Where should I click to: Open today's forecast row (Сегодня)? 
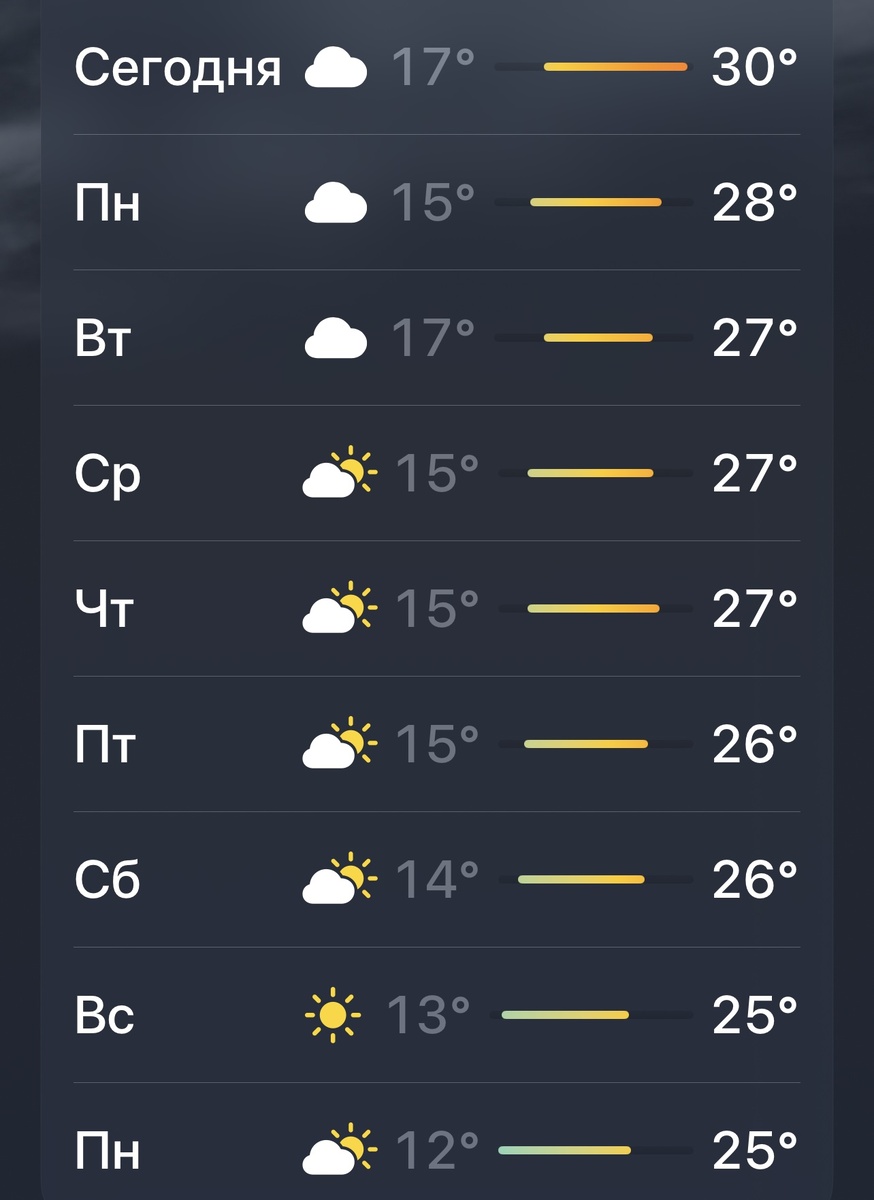coord(437,68)
